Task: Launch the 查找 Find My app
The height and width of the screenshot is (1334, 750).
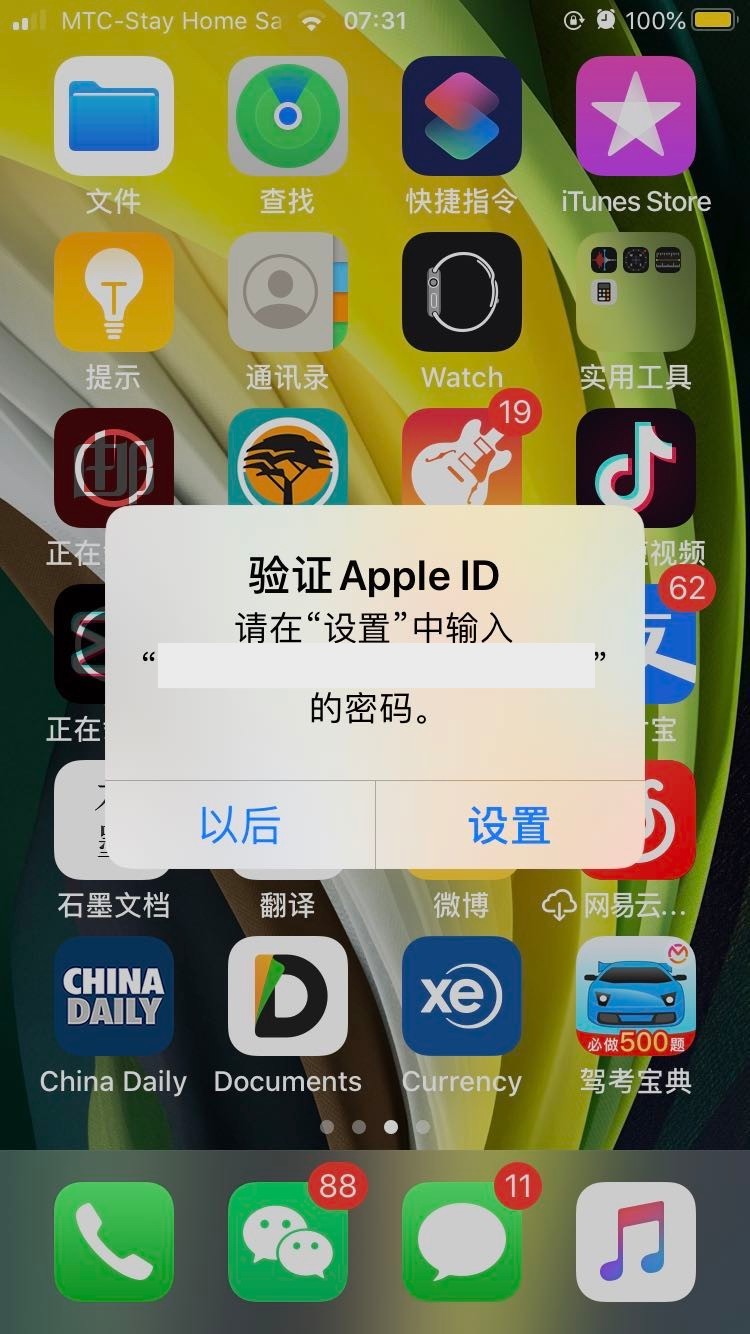Action: pos(287,117)
